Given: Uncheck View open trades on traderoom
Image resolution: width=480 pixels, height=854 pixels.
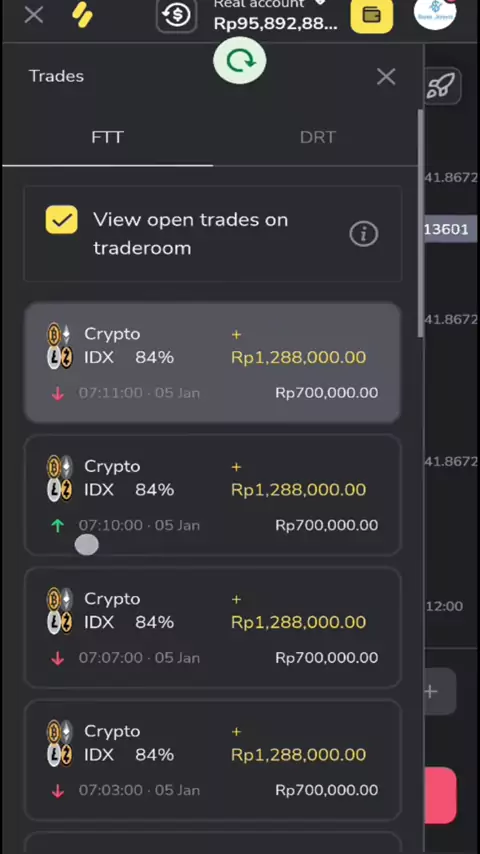Looking at the screenshot, I should (62, 219).
